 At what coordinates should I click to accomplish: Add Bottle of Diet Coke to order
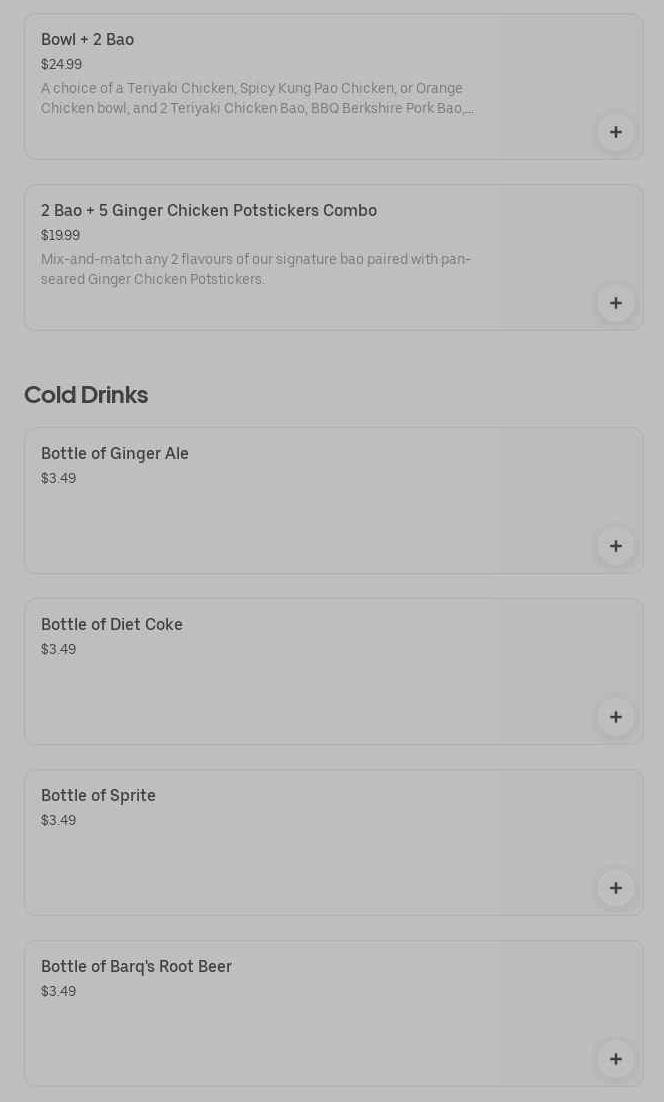615,717
